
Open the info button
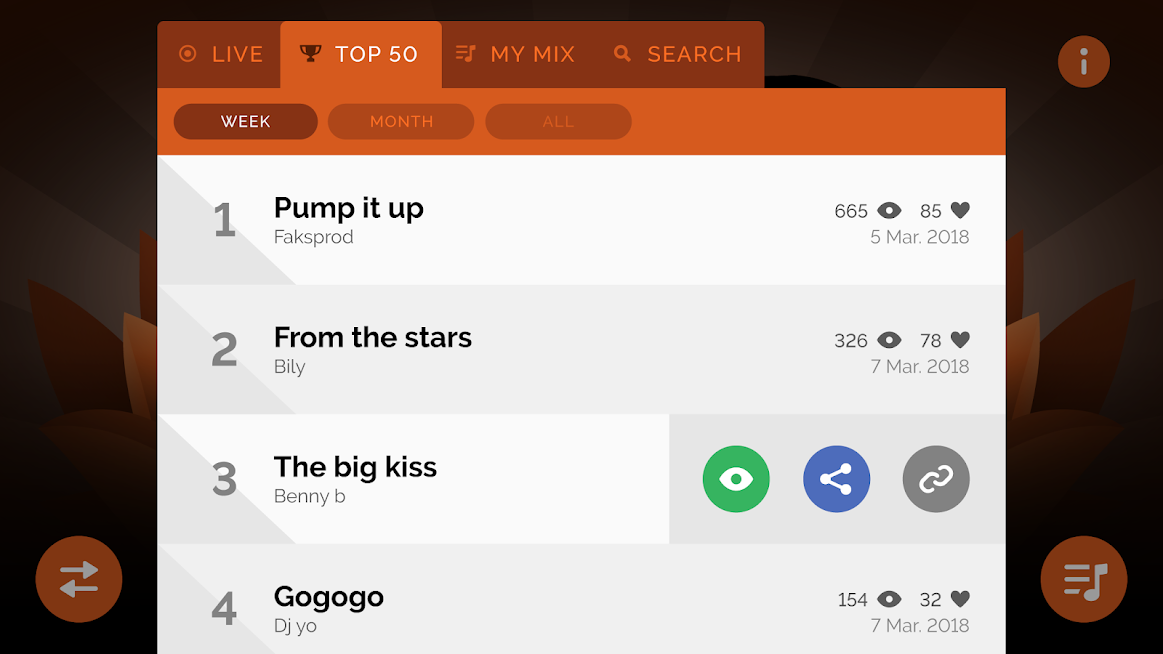[x=1083, y=62]
